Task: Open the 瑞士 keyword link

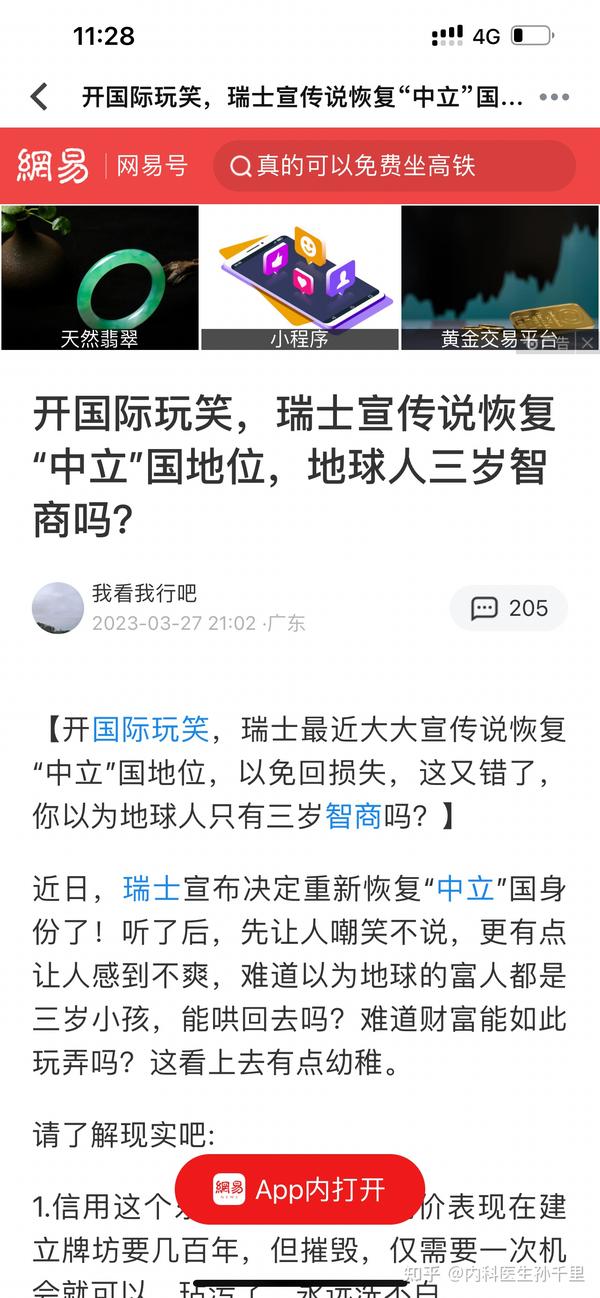Action: (151, 888)
